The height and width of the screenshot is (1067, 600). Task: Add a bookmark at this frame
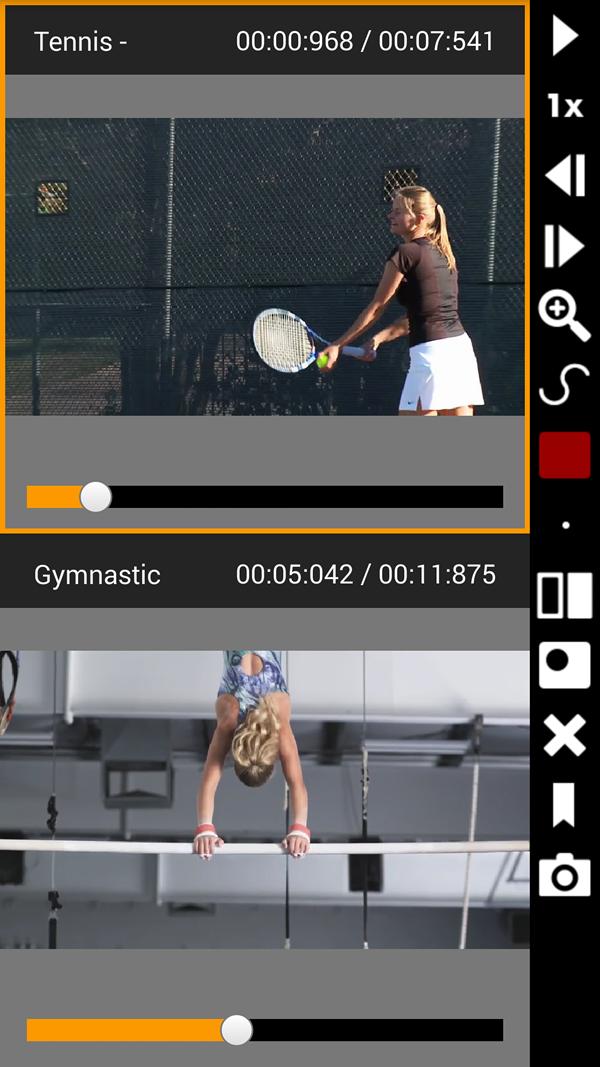(565, 805)
